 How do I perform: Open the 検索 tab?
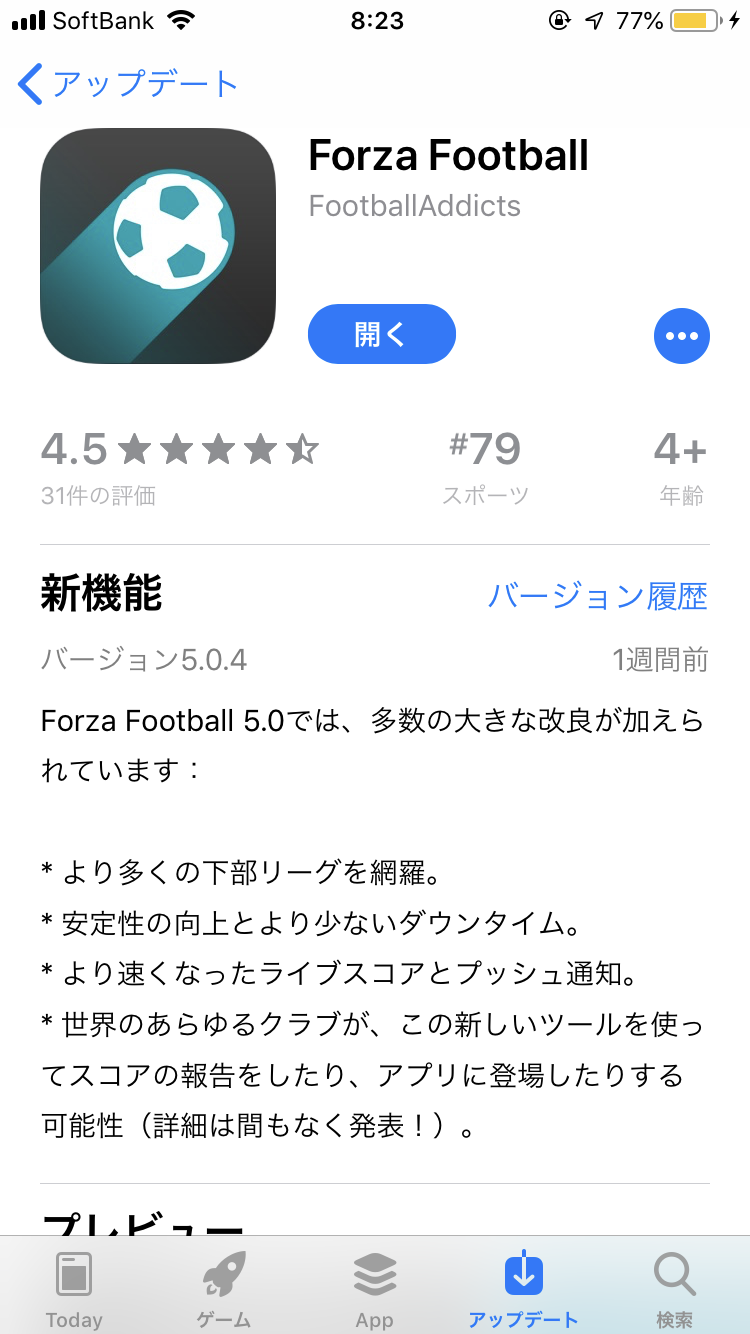pyautogui.click(x=674, y=1288)
